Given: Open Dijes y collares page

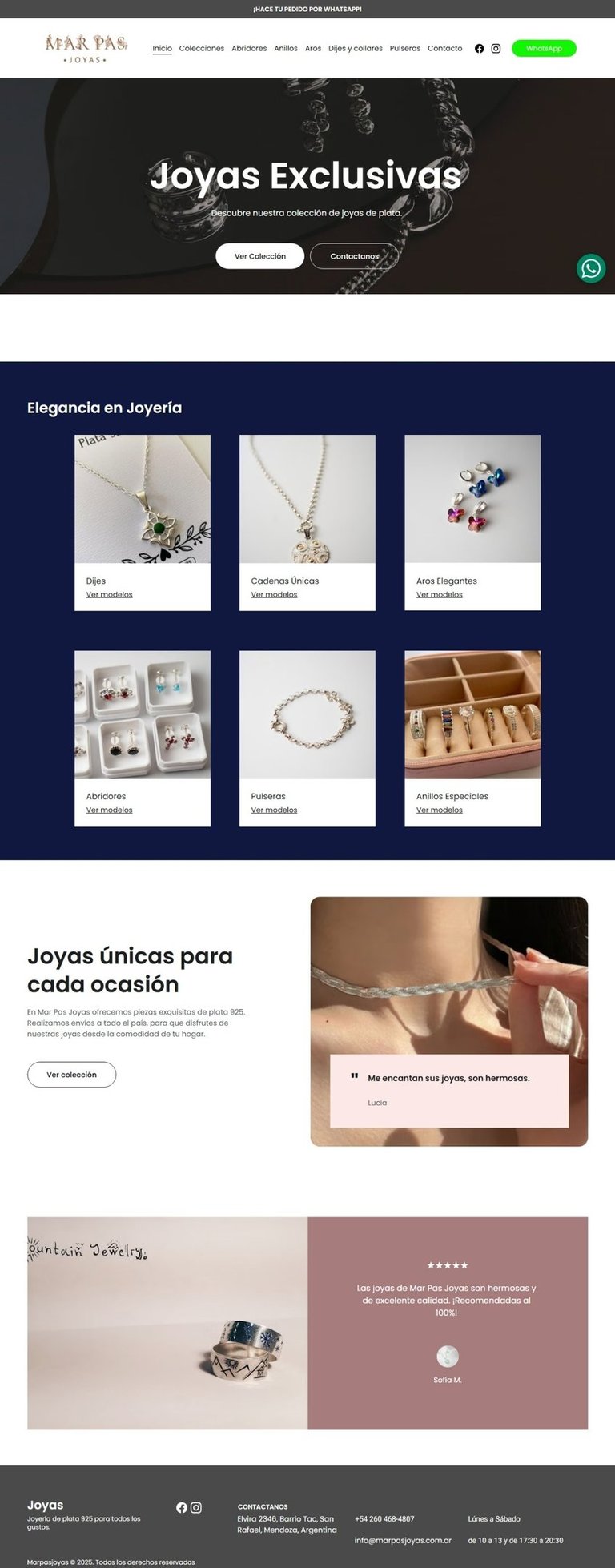Looking at the screenshot, I should coord(355,49).
